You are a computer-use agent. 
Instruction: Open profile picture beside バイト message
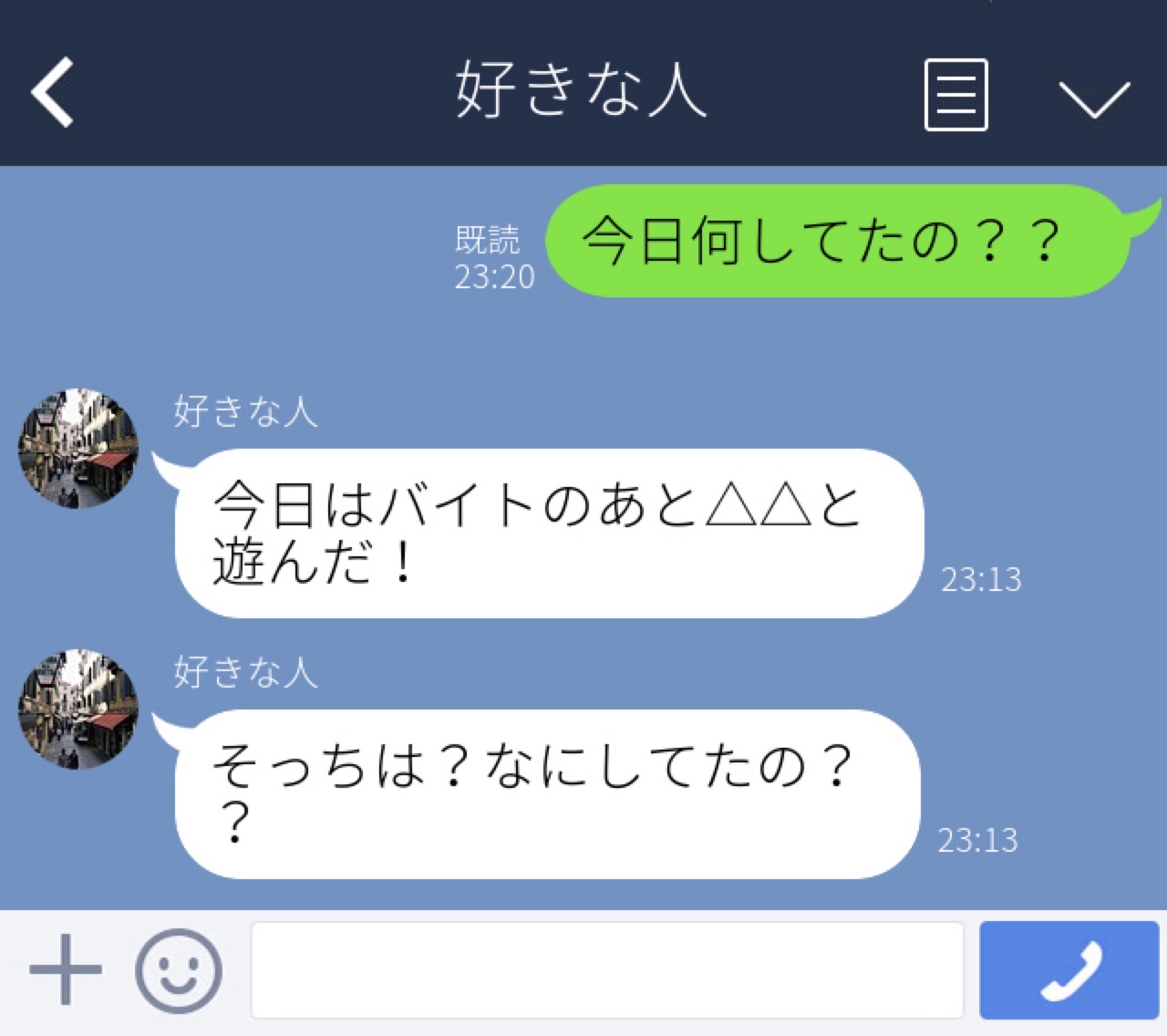click(x=78, y=449)
